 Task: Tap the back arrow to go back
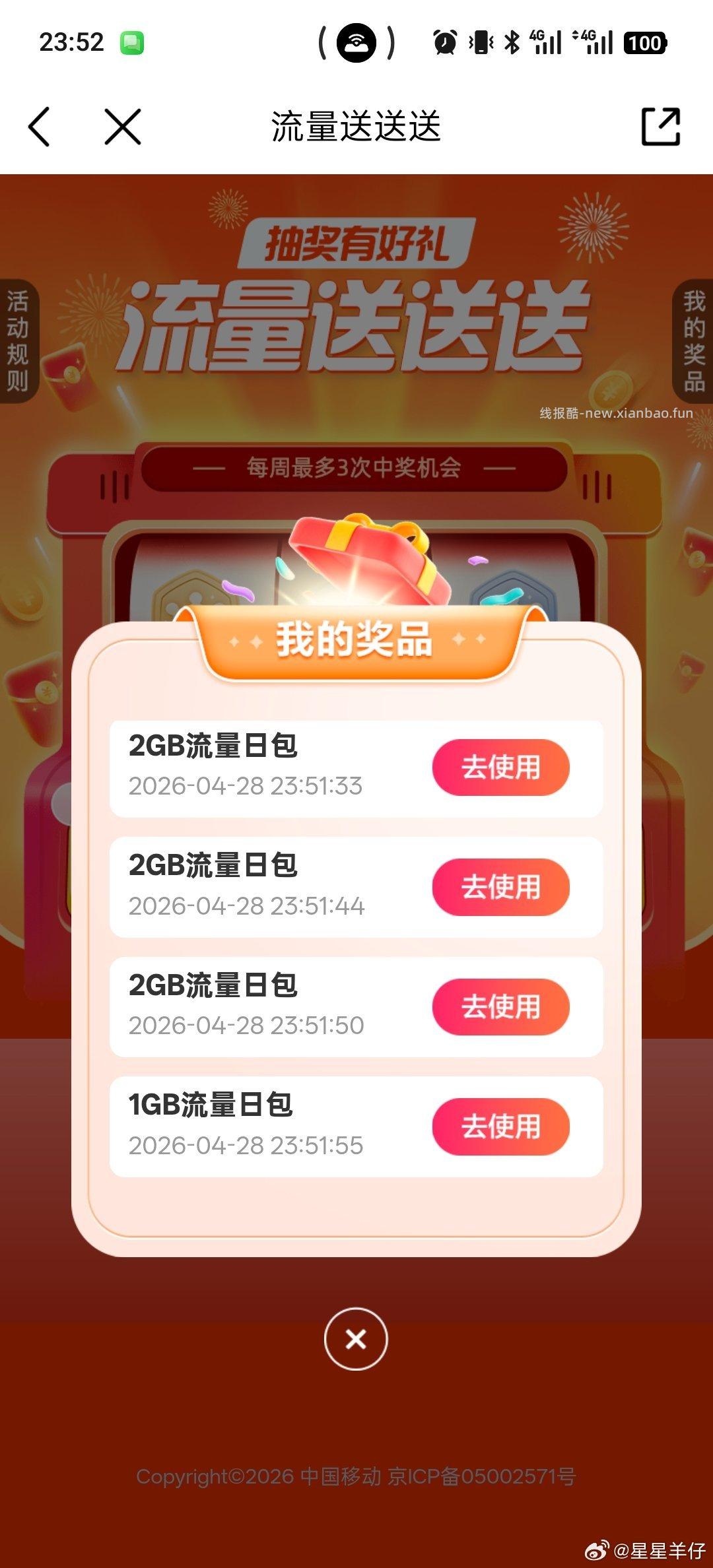coord(41,127)
